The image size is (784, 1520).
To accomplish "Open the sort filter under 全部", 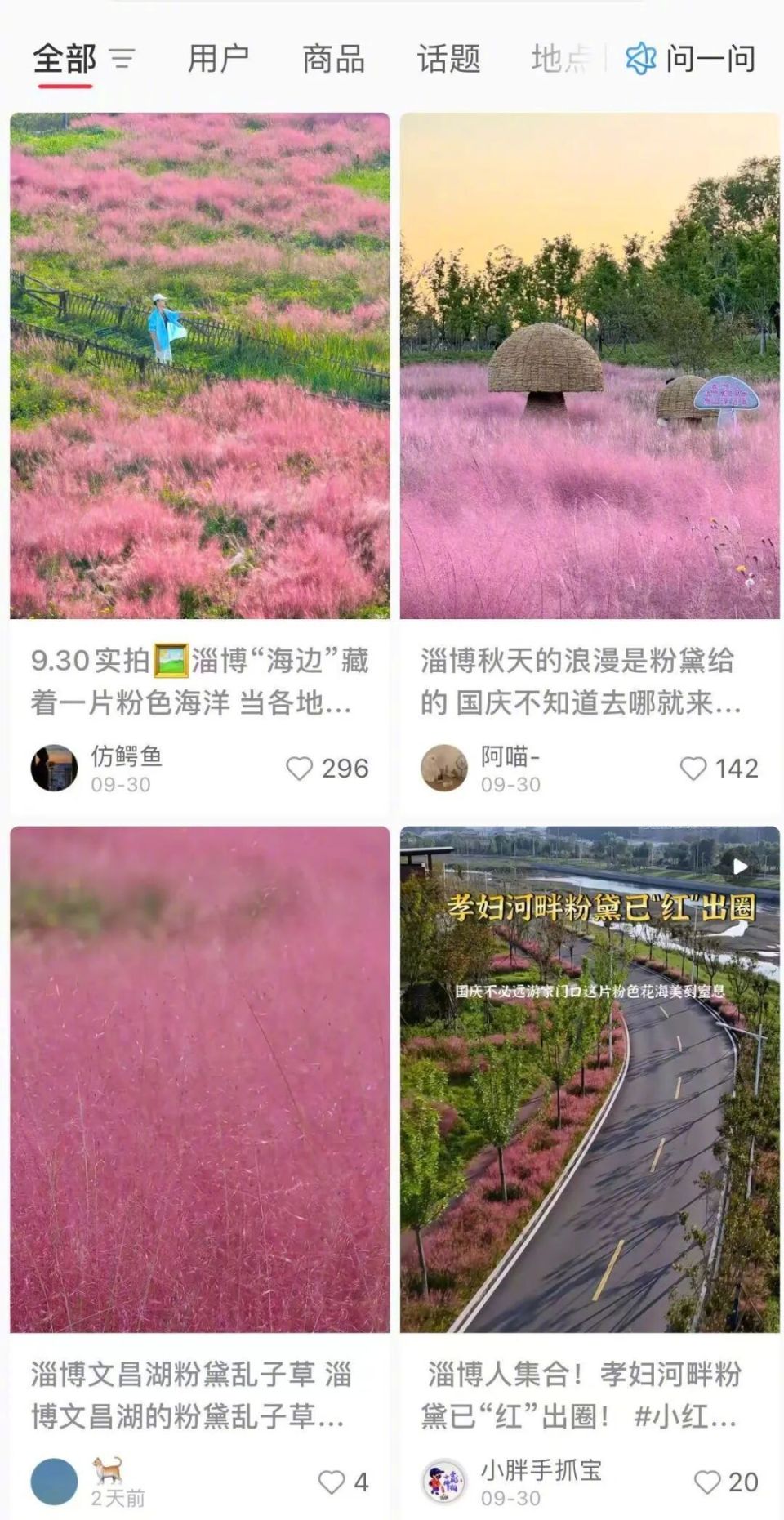I will click(x=122, y=60).
